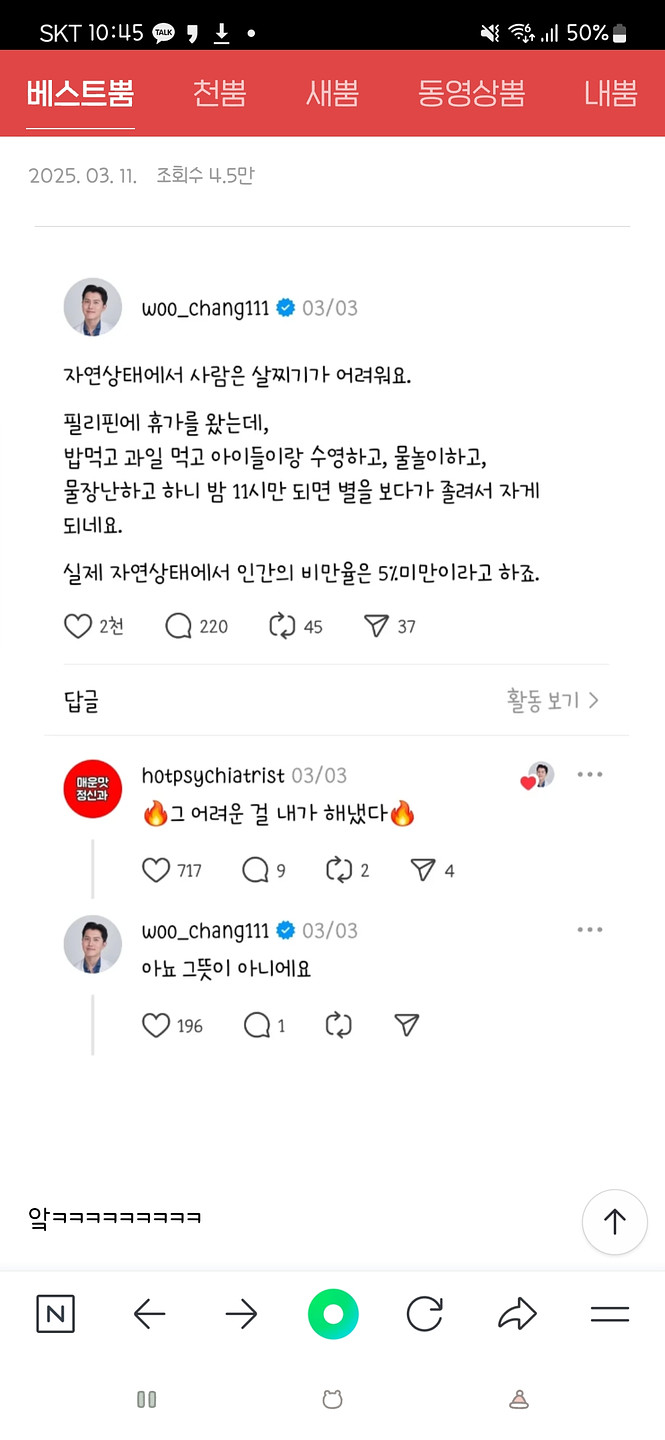Open the 동영상뽐 tab

tap(471, 94)
